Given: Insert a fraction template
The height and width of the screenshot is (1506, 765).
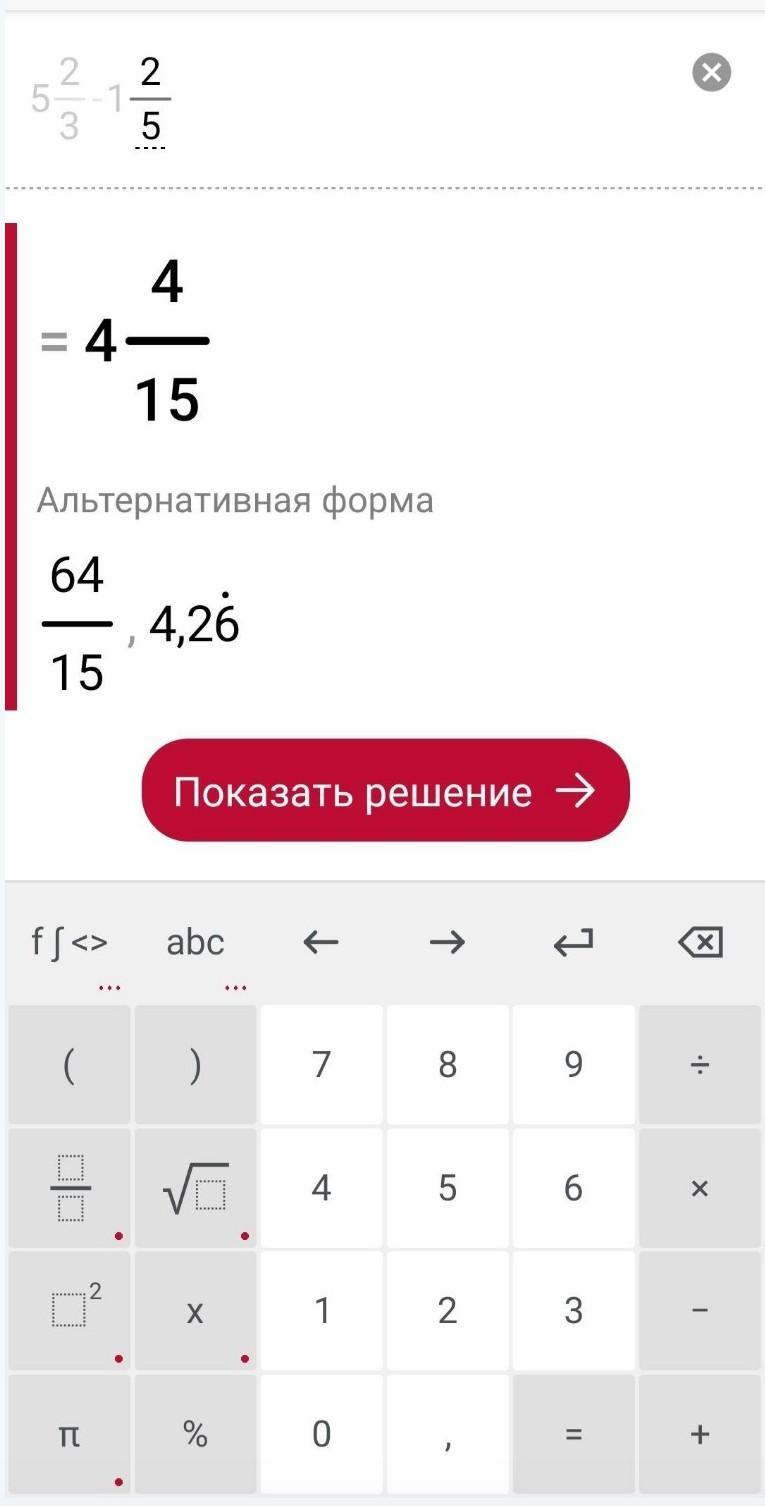Looking at the screenshot, I should pos(70,1188).
